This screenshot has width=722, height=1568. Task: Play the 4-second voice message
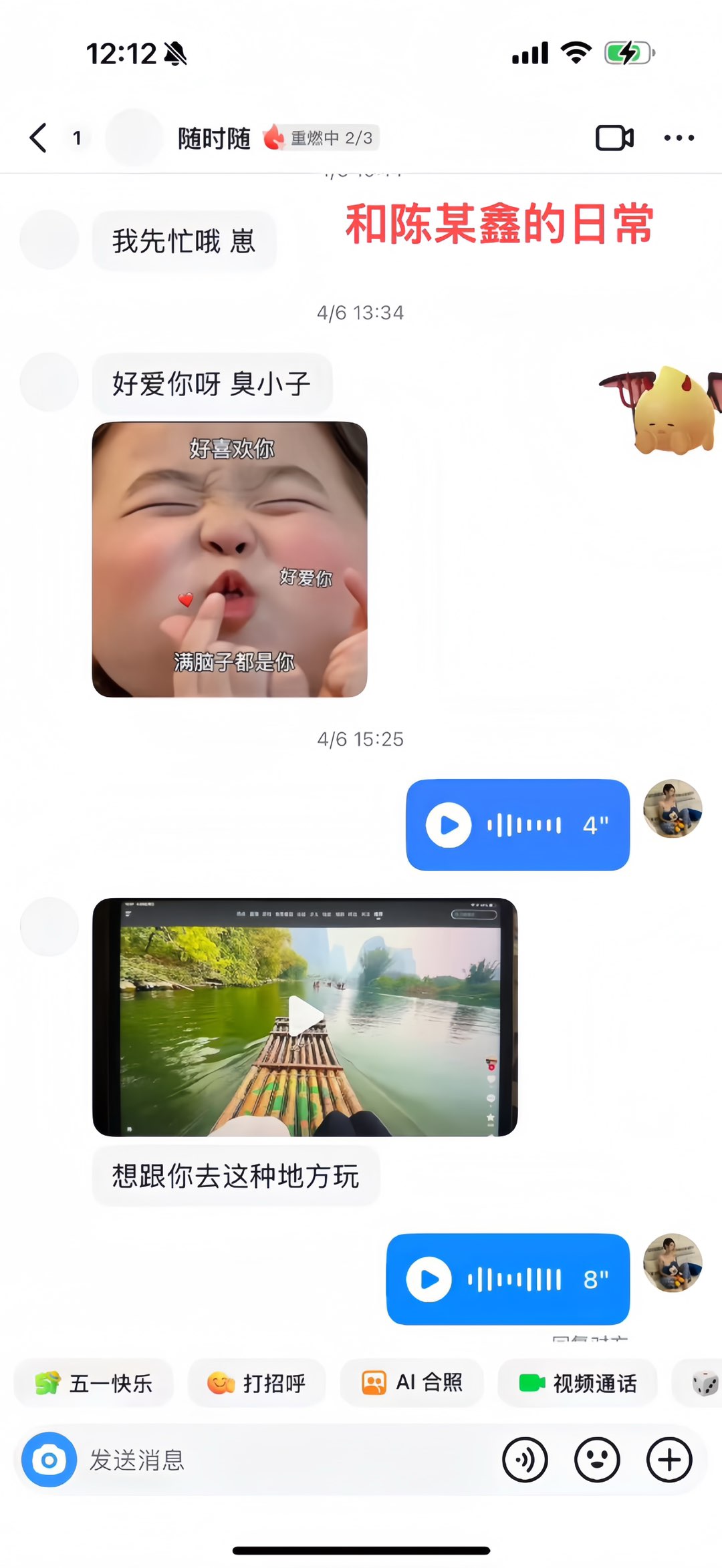pos(449,825)
